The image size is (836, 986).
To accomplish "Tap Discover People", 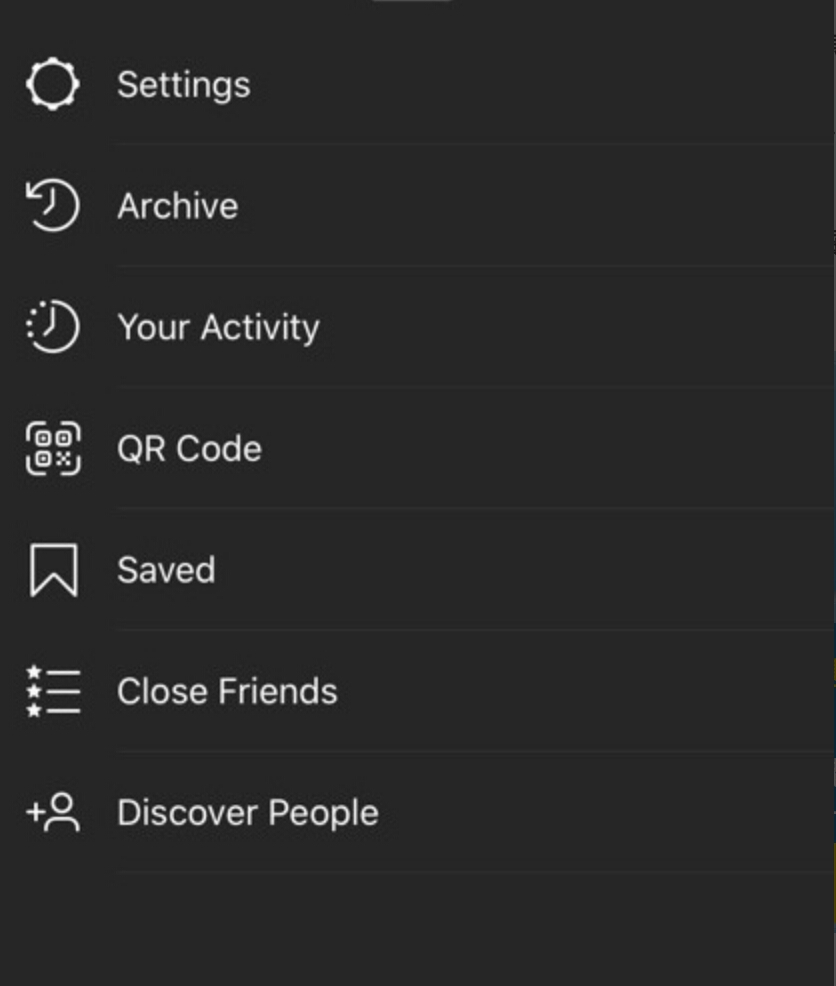I will click(x=247, y=813).
